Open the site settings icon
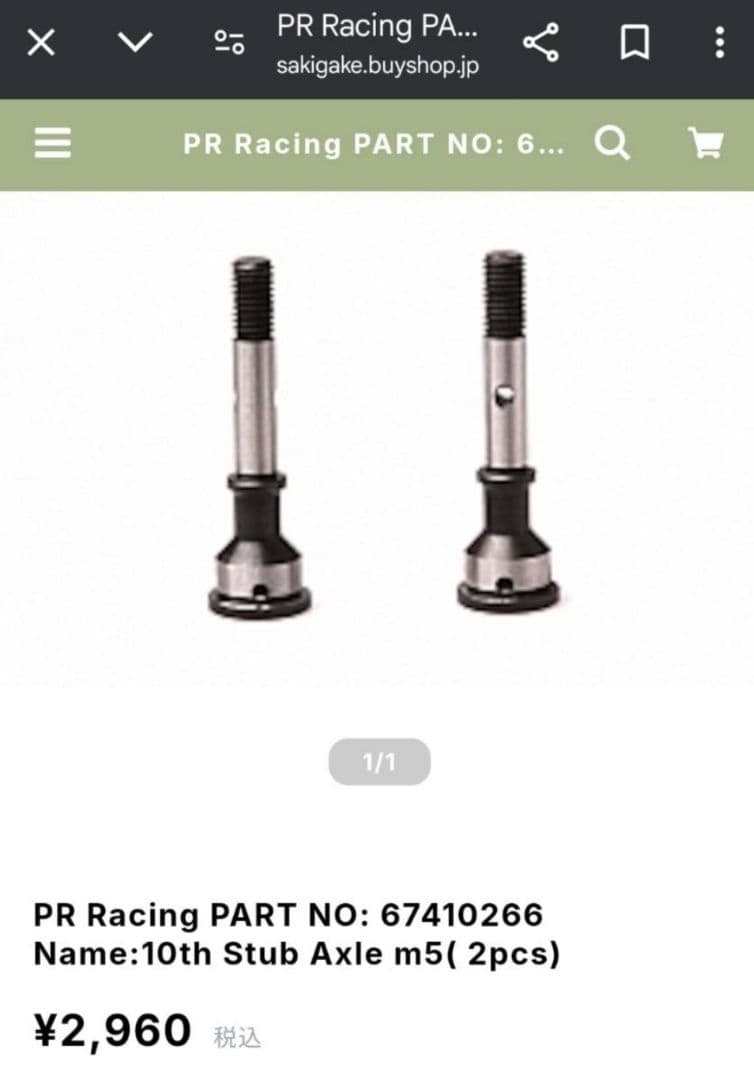The image size is (754, 1080). (229, 43)
